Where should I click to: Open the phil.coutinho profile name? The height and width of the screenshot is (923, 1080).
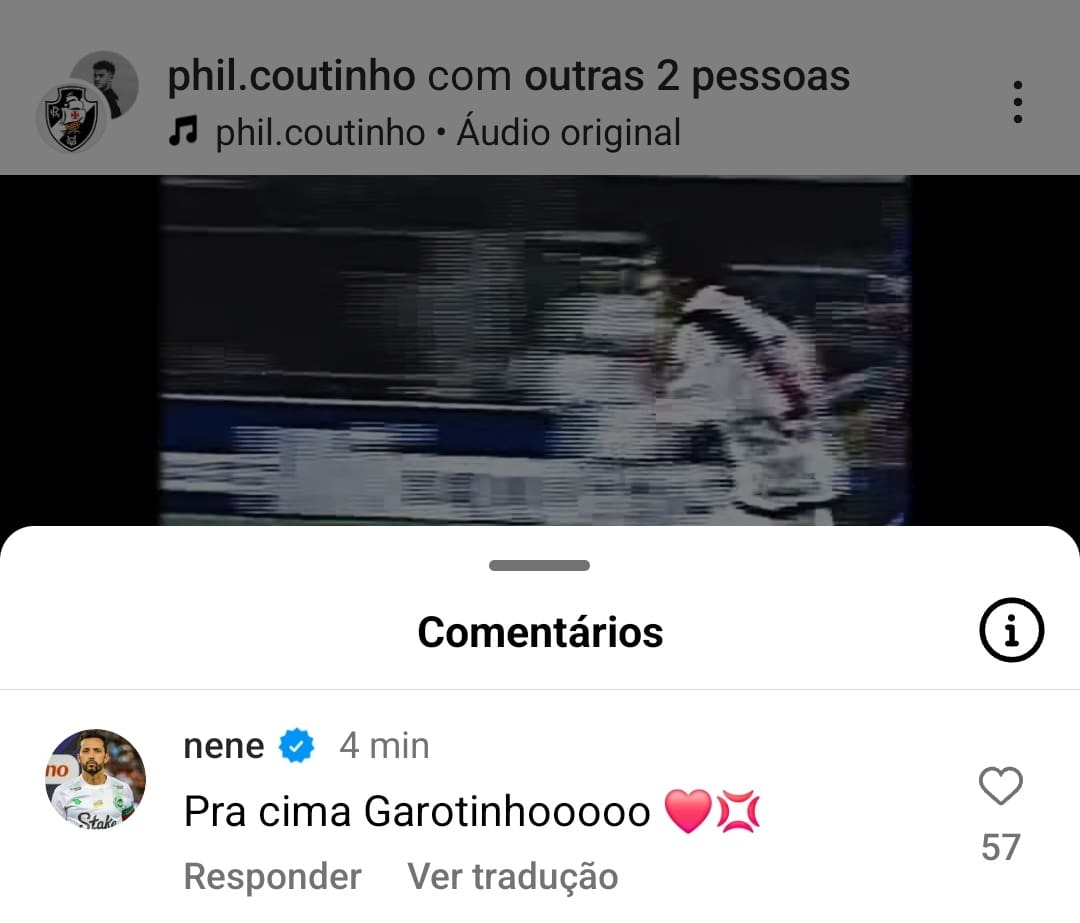(x=290, y=77)
